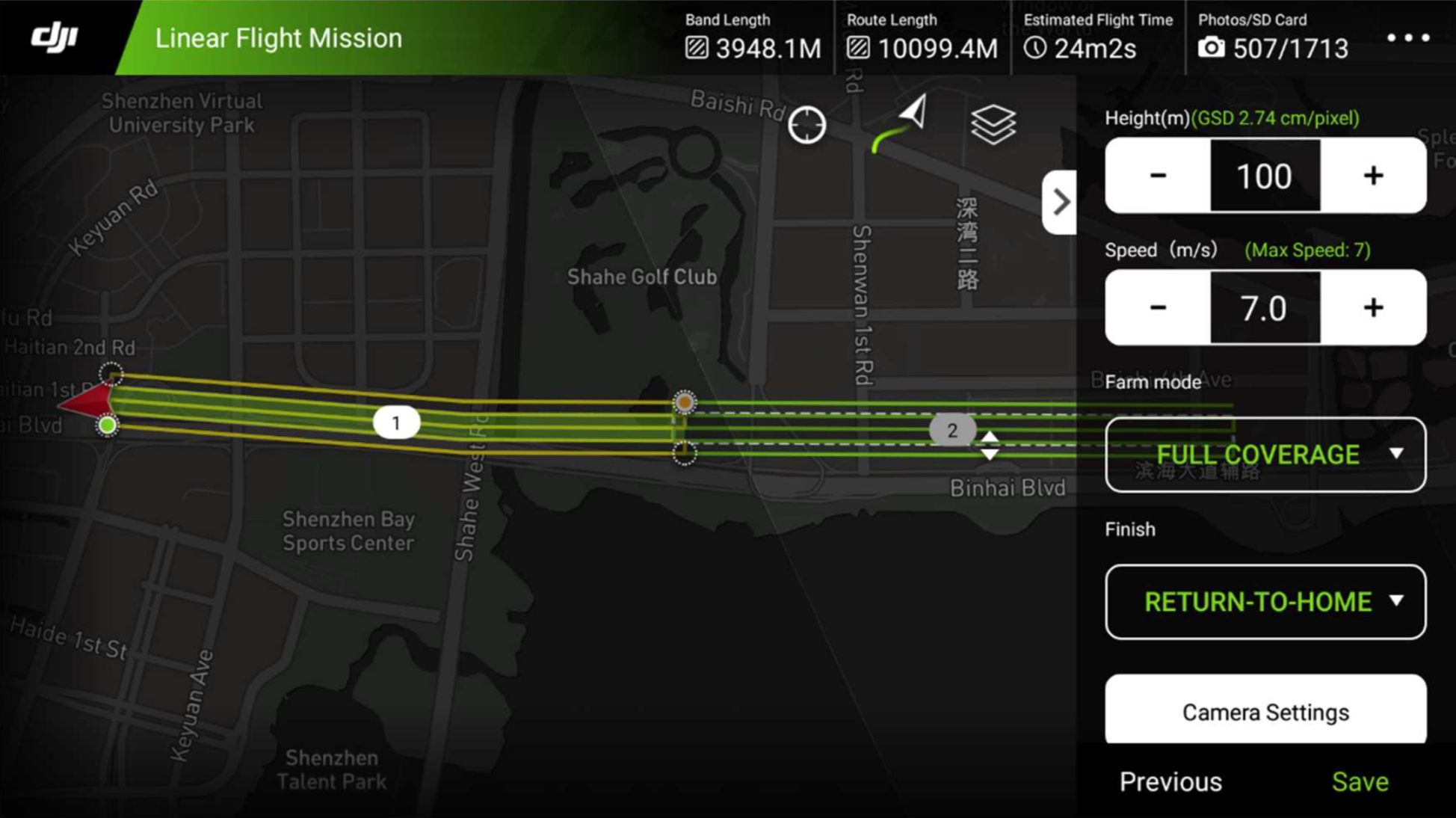Select route segment 2 on the map

coord(951,431)
